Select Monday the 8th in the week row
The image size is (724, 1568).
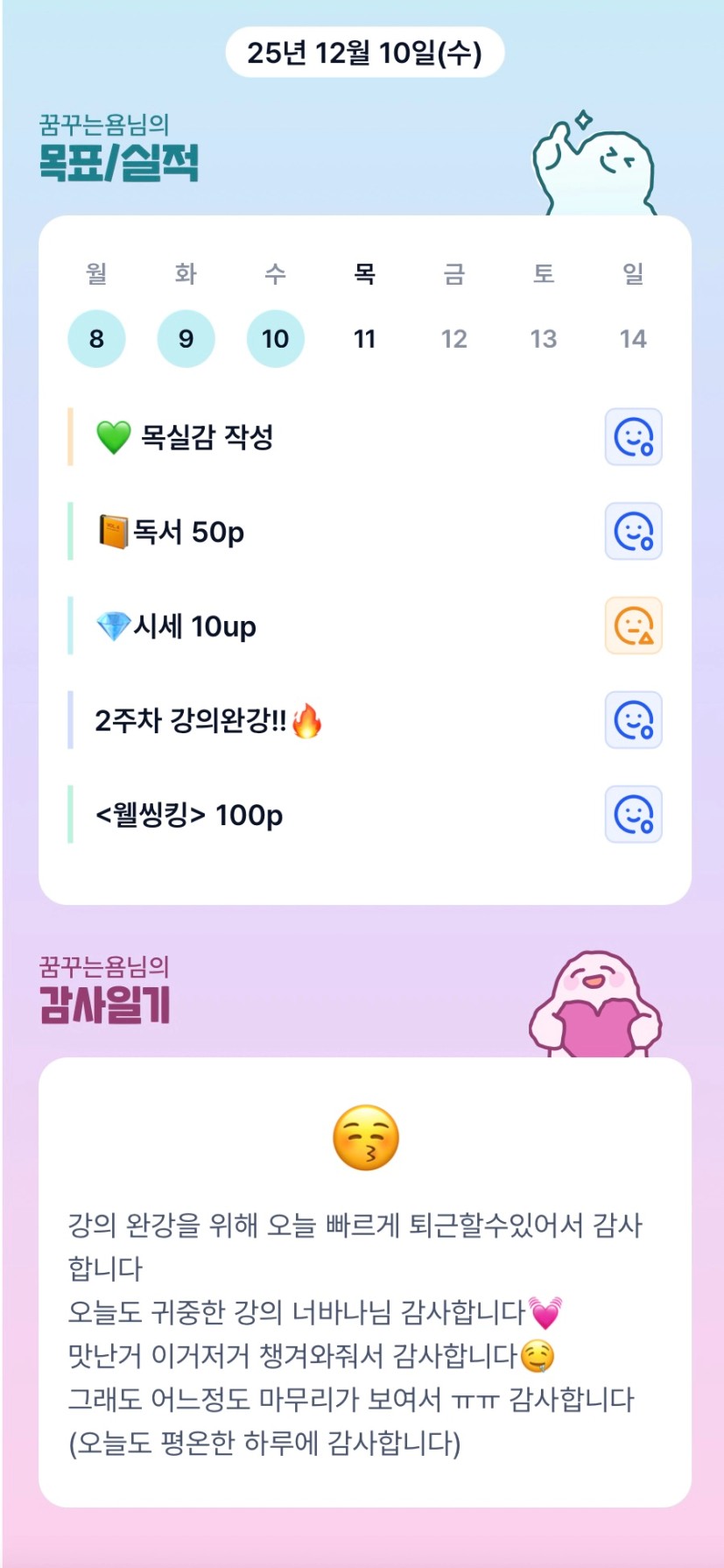pyautogui.click(x=96, y=339)
